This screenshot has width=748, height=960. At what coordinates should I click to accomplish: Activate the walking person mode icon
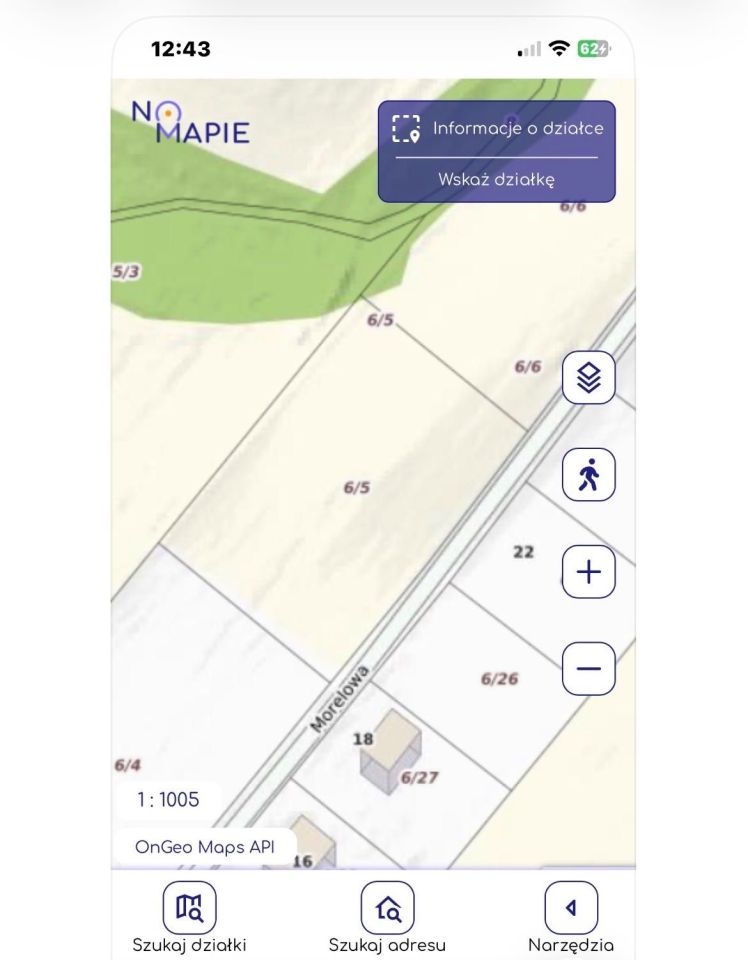(589, 475)
